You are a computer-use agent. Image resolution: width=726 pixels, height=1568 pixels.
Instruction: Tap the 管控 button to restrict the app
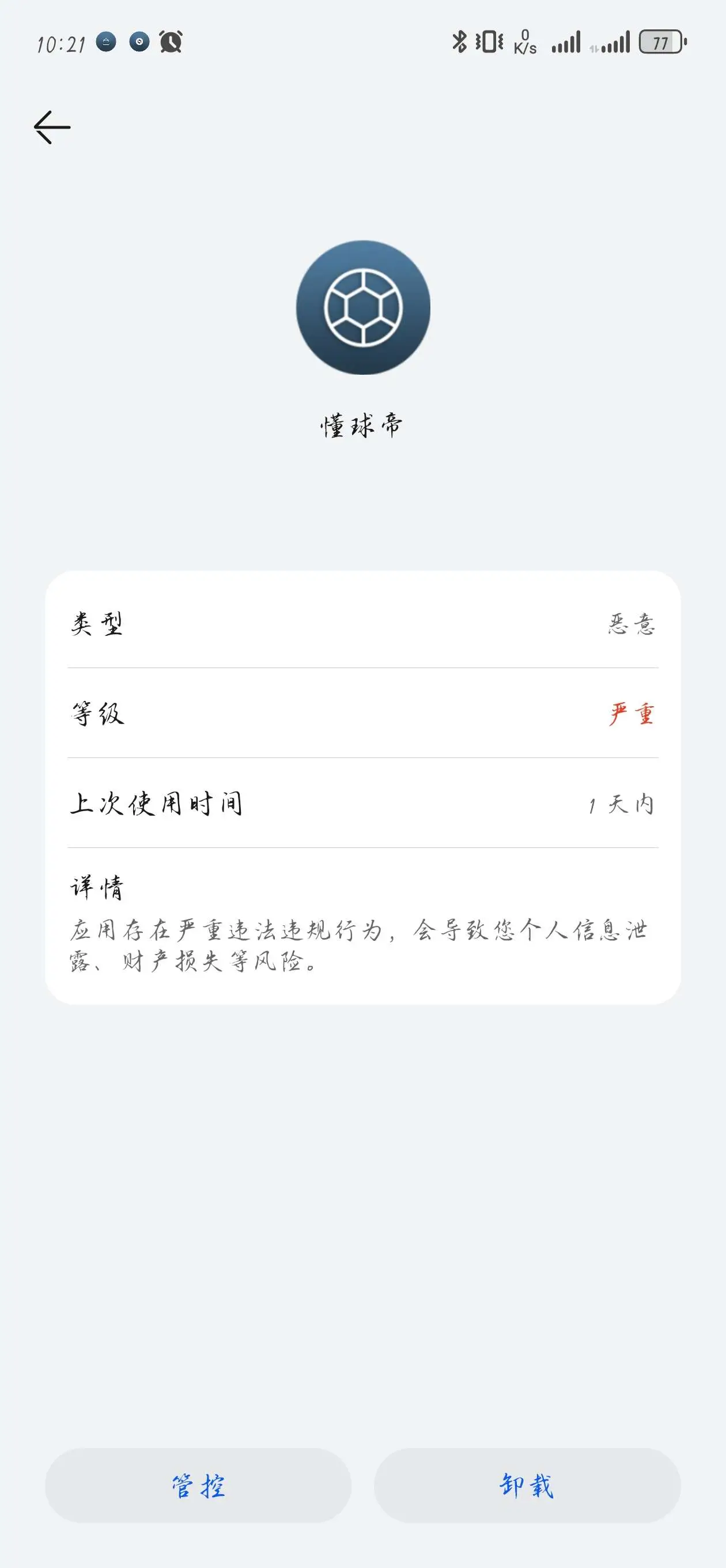click(198, 1485)
